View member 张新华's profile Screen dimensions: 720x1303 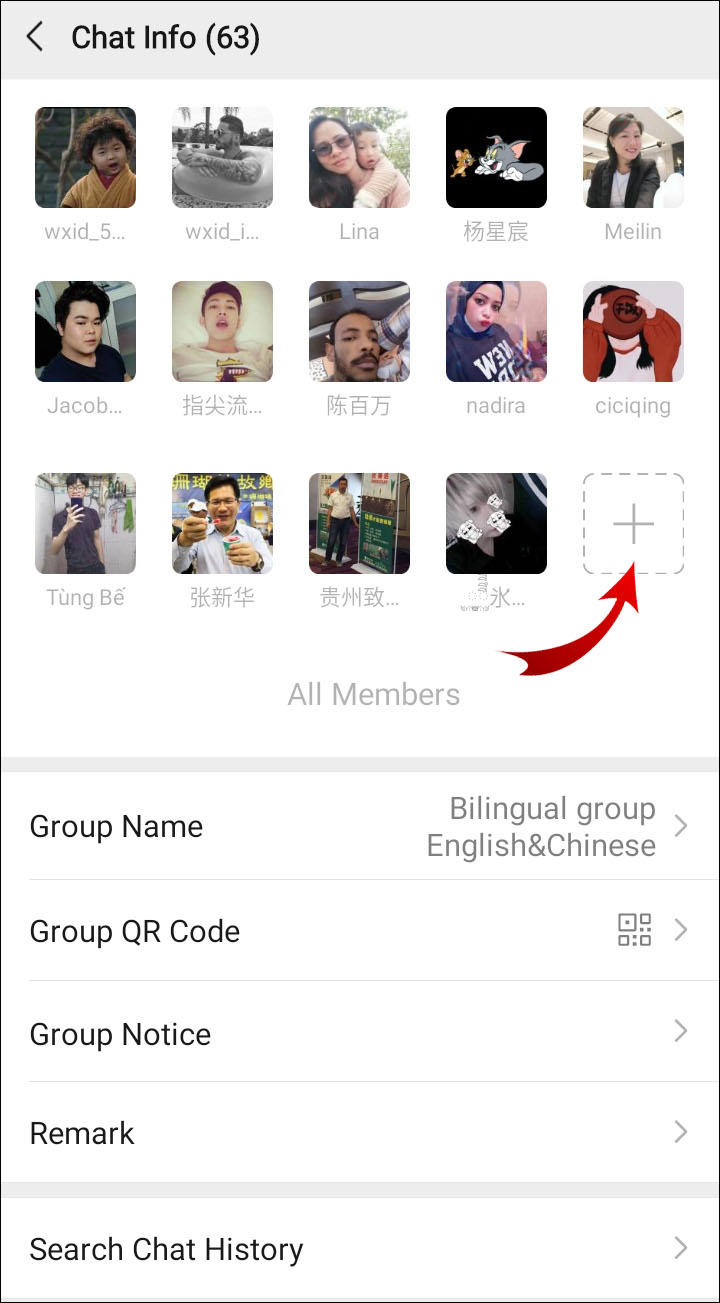[x=222, y=524]
